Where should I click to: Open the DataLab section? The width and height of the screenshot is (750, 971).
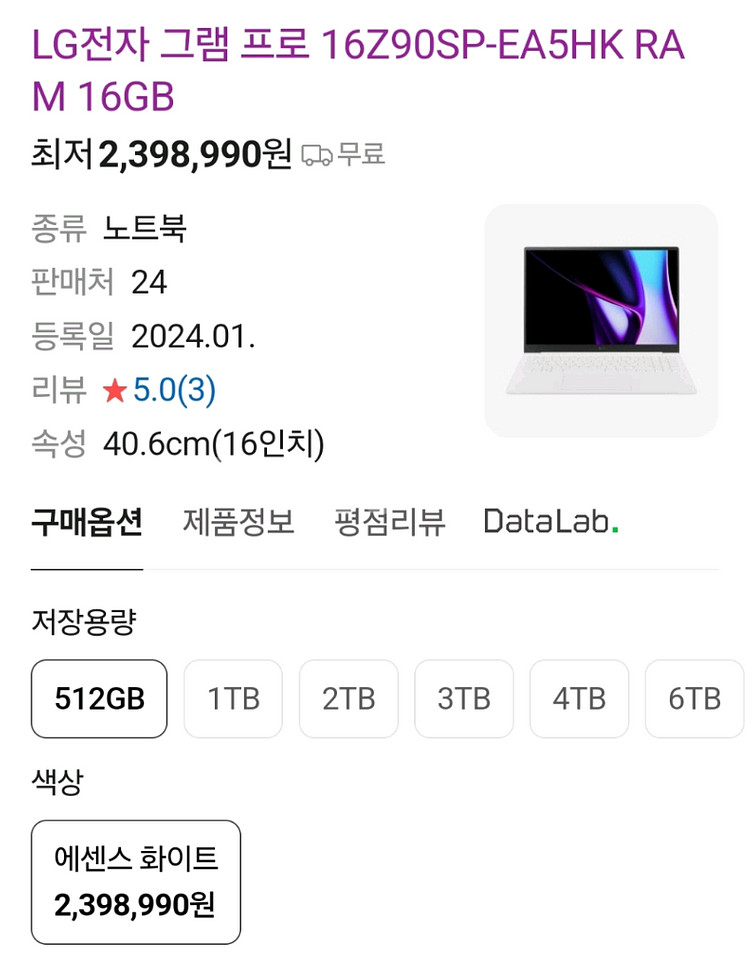tap(551, 521)
